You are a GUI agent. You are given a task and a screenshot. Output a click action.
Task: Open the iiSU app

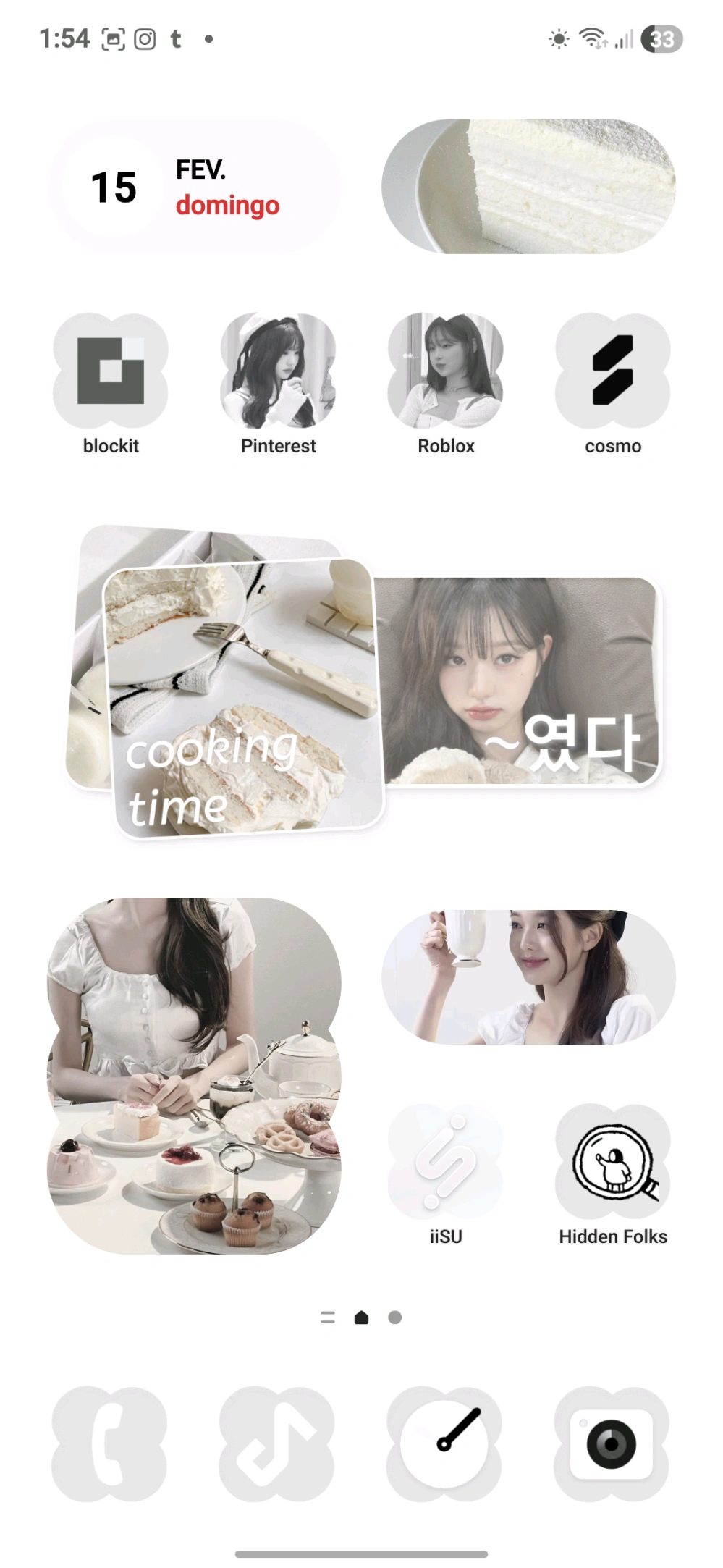click(x=445, y=1160)
